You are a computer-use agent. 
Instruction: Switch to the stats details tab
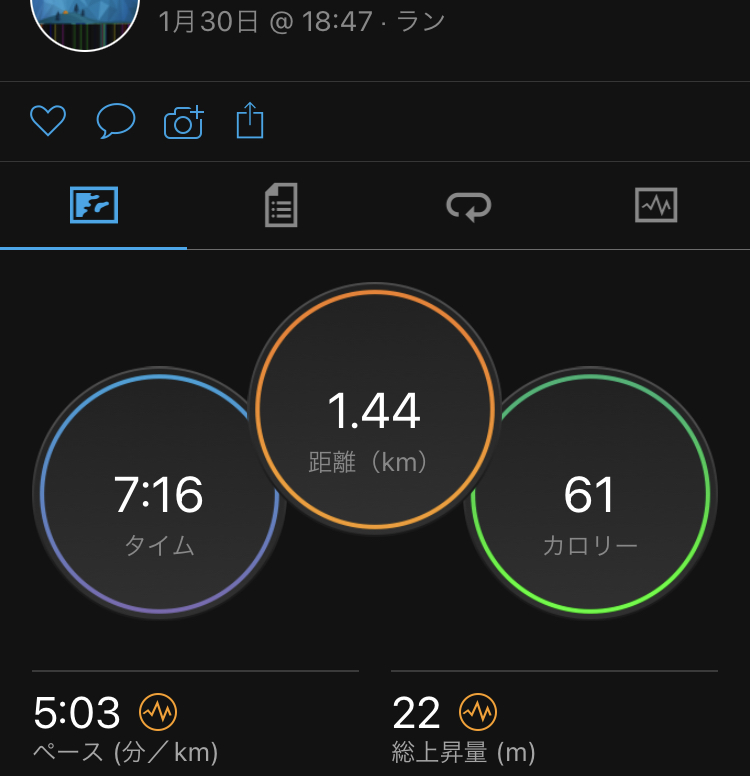[x=281, y=206]
